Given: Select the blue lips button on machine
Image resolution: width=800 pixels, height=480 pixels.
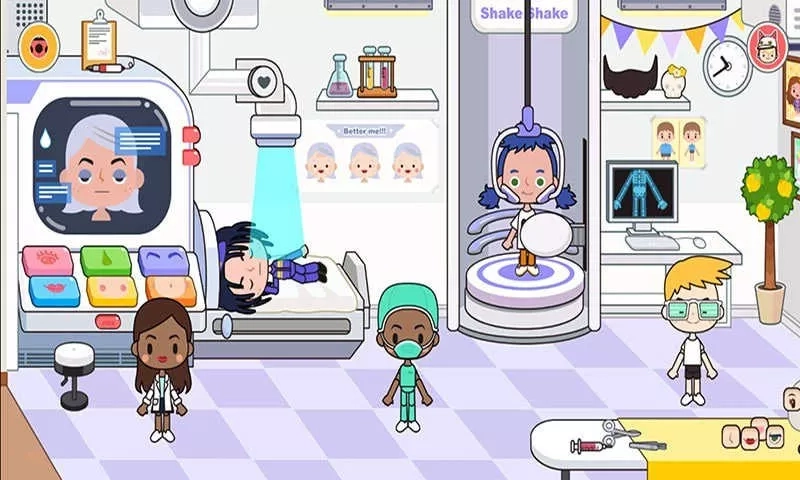Looking at the screenshot, I should pyautogui.click(x=52, y=291).
